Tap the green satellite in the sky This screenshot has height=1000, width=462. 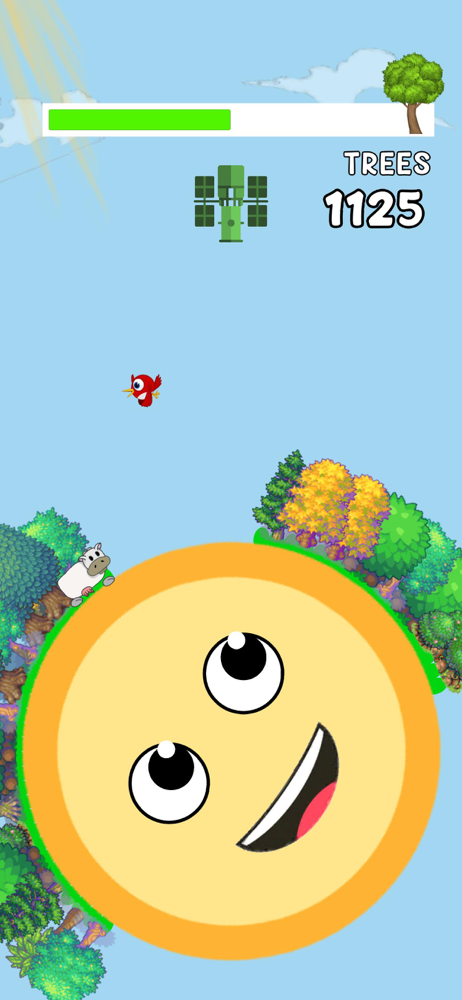coord(231,203)
